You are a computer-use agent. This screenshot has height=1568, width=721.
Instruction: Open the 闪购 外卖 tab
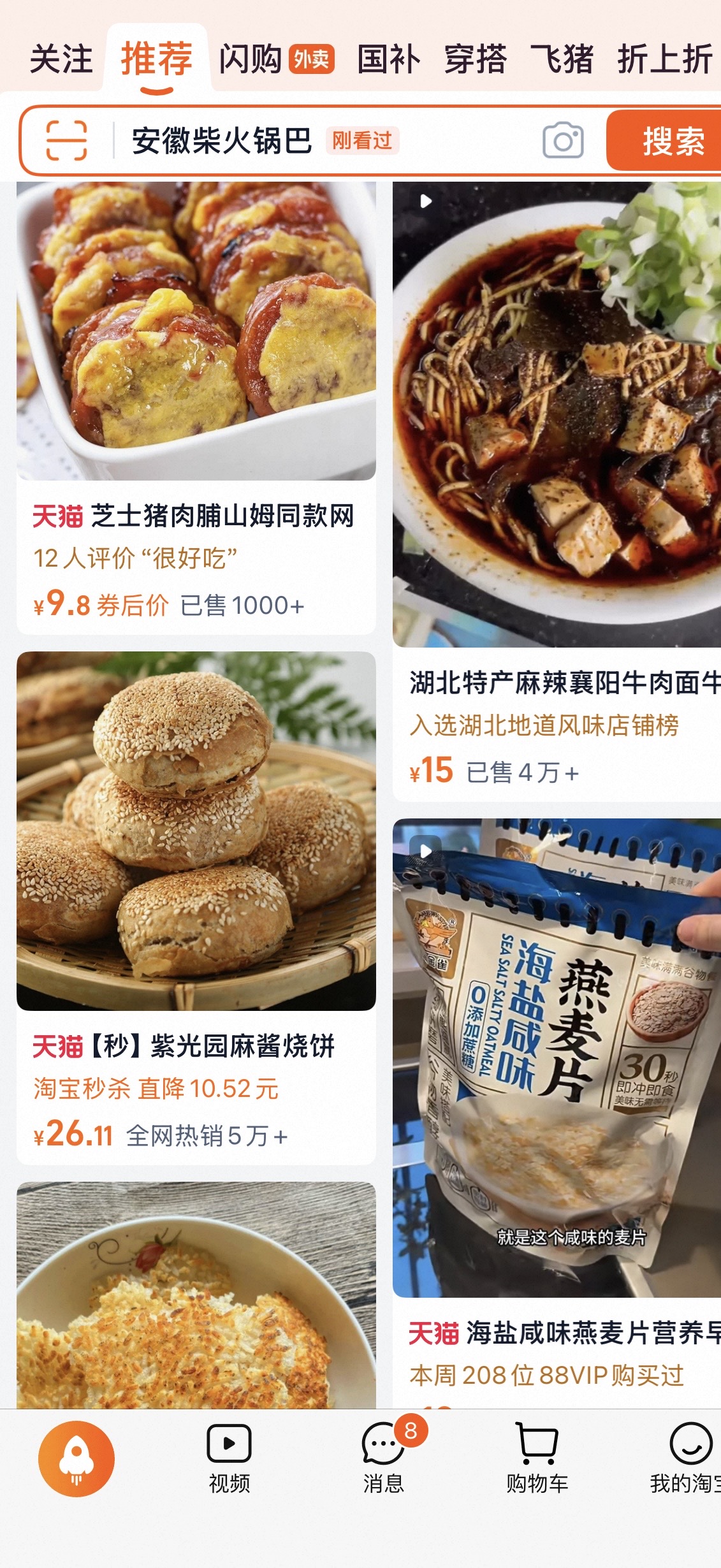click(x=275, y=59)
